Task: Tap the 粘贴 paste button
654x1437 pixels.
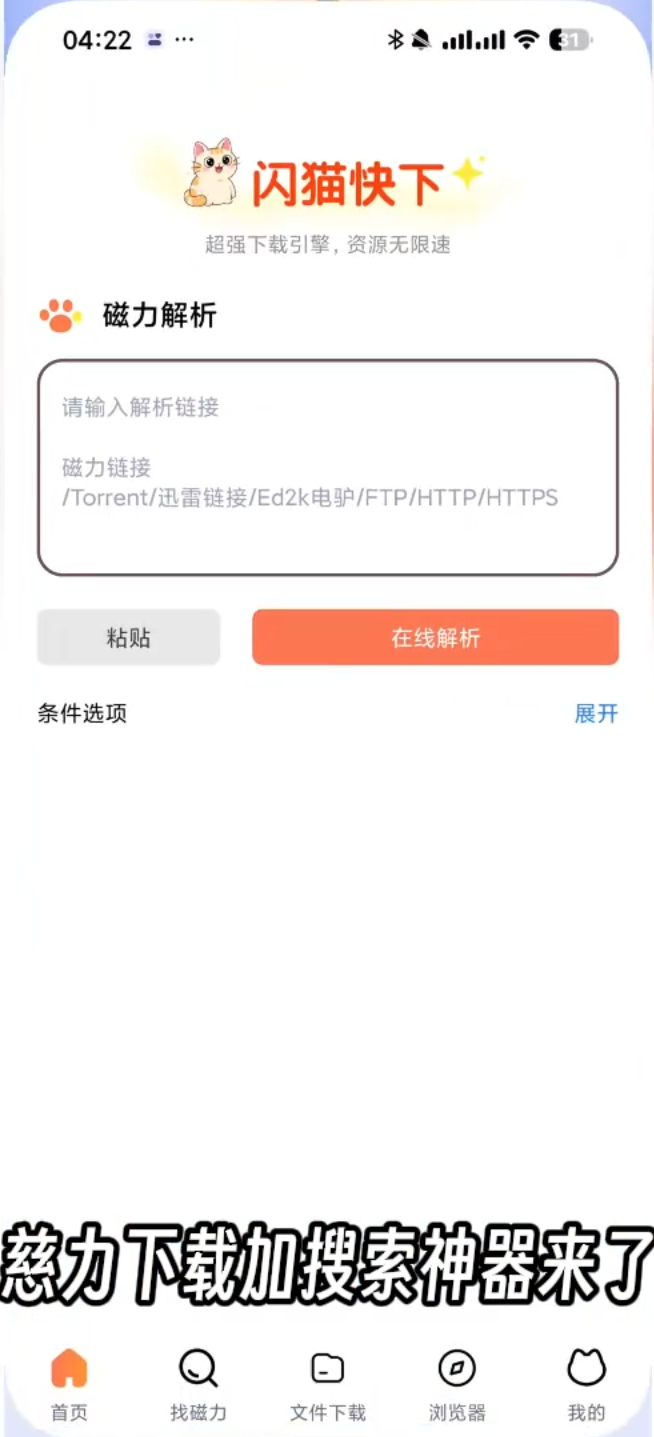Action: pos(128,637)
